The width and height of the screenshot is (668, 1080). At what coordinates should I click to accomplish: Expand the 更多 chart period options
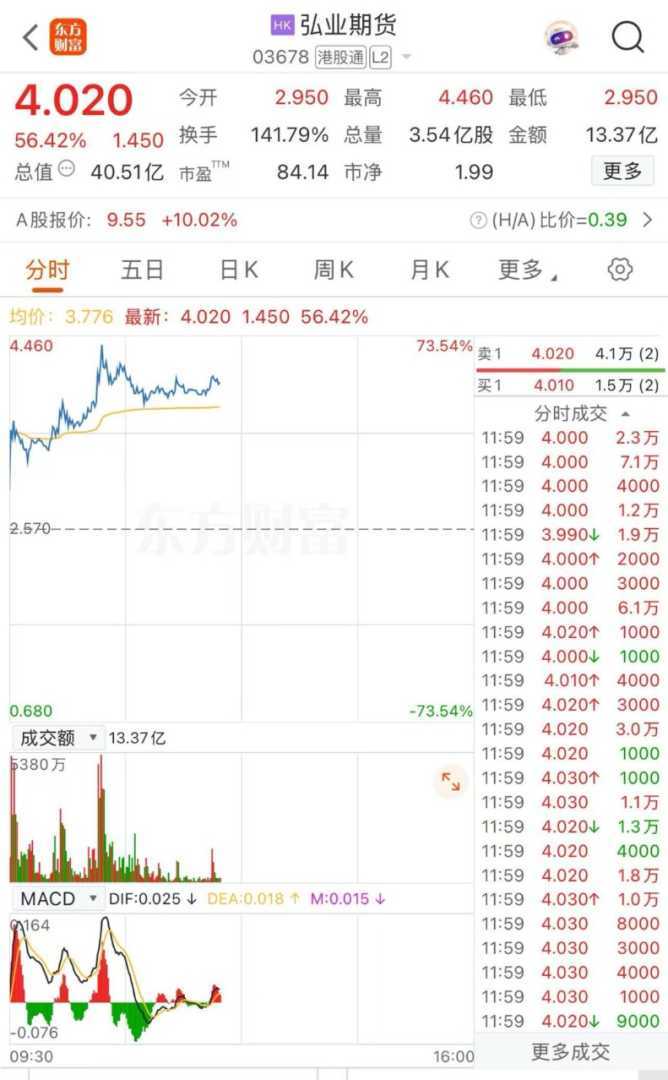[x=527, y=270]
